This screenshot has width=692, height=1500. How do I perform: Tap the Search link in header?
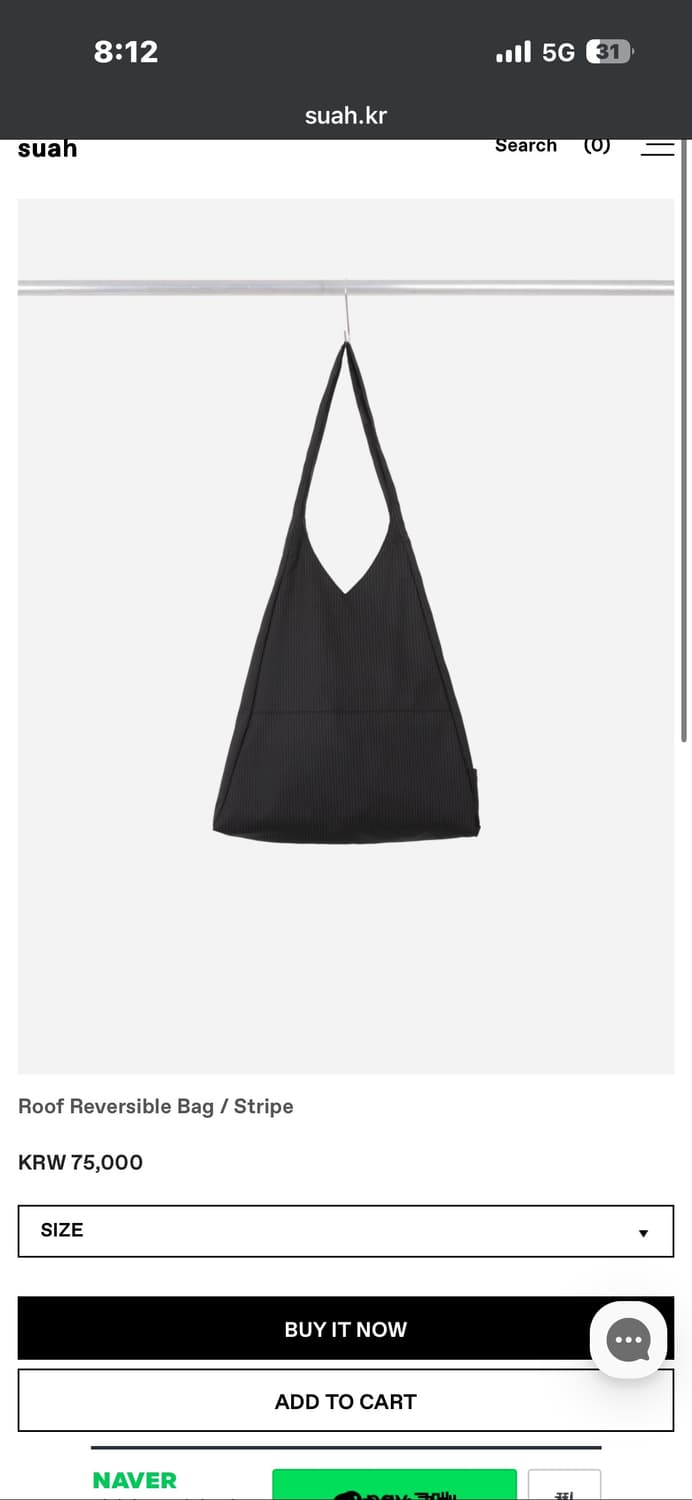pyautogui.click(x=525, y=146)
